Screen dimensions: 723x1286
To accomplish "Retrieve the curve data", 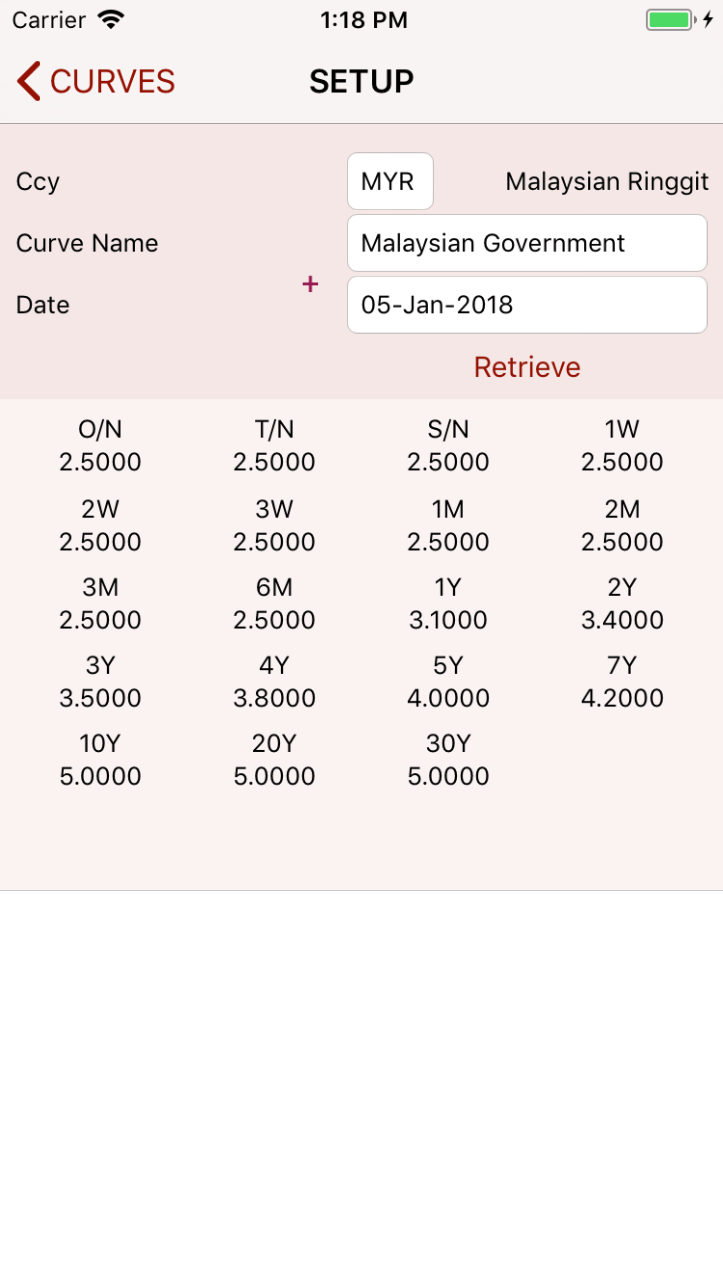I will [x=526, y=367].
